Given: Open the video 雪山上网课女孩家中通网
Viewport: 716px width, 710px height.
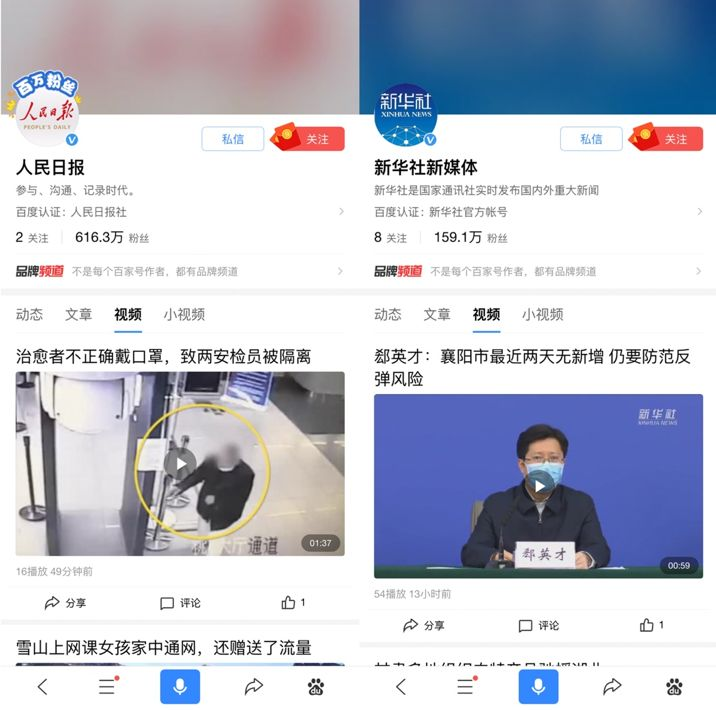Looking at the screenshot, I should click(x=164, y=648).
